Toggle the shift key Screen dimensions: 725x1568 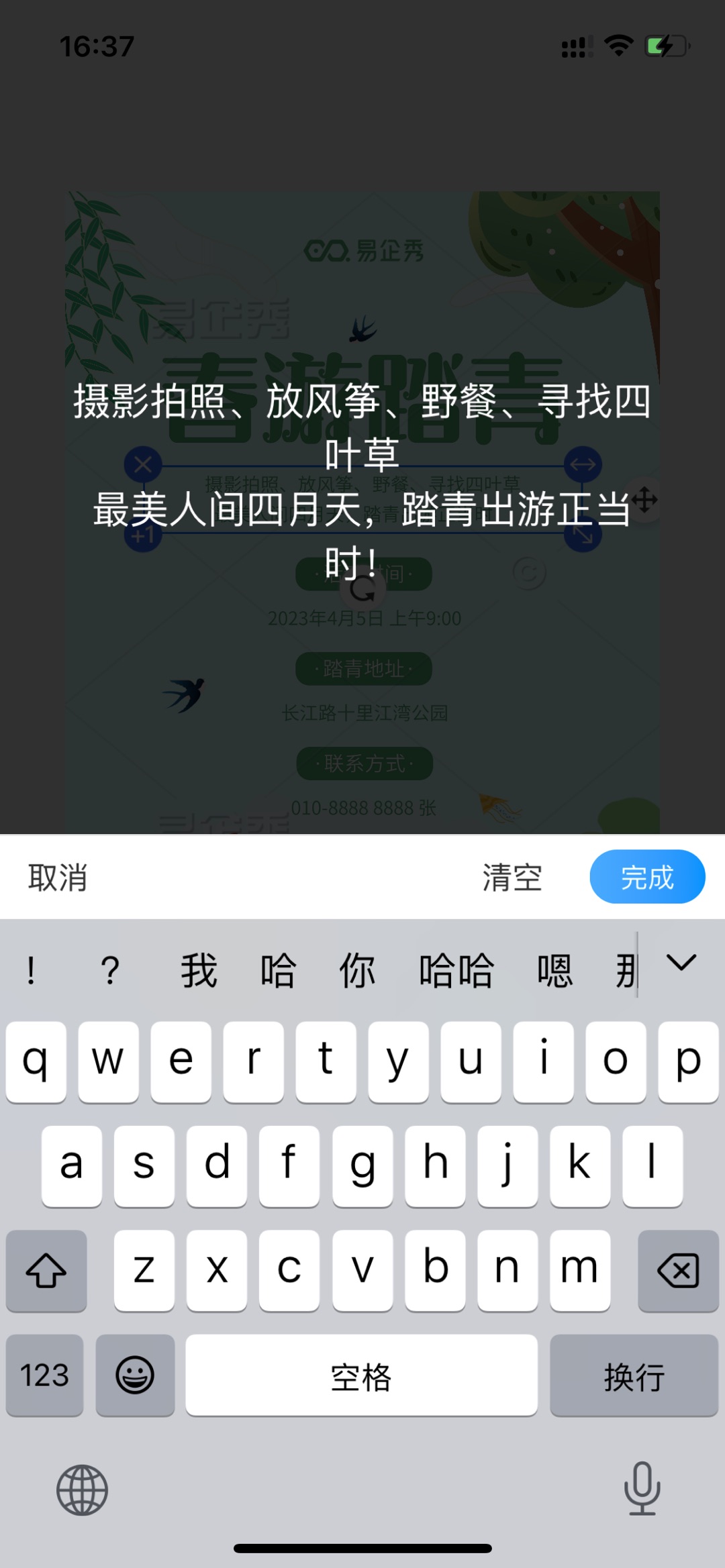46,1270
